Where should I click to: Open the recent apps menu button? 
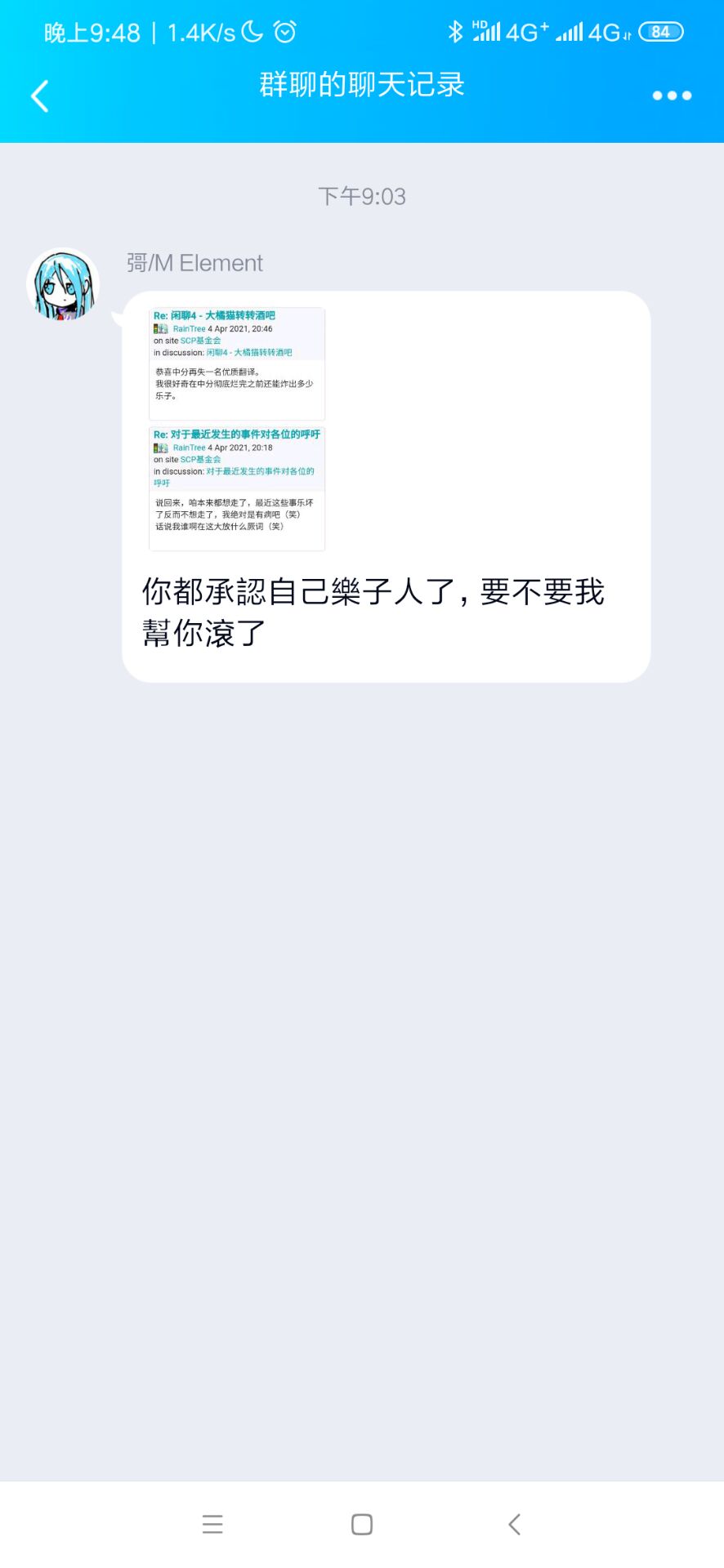[212, 1524]
